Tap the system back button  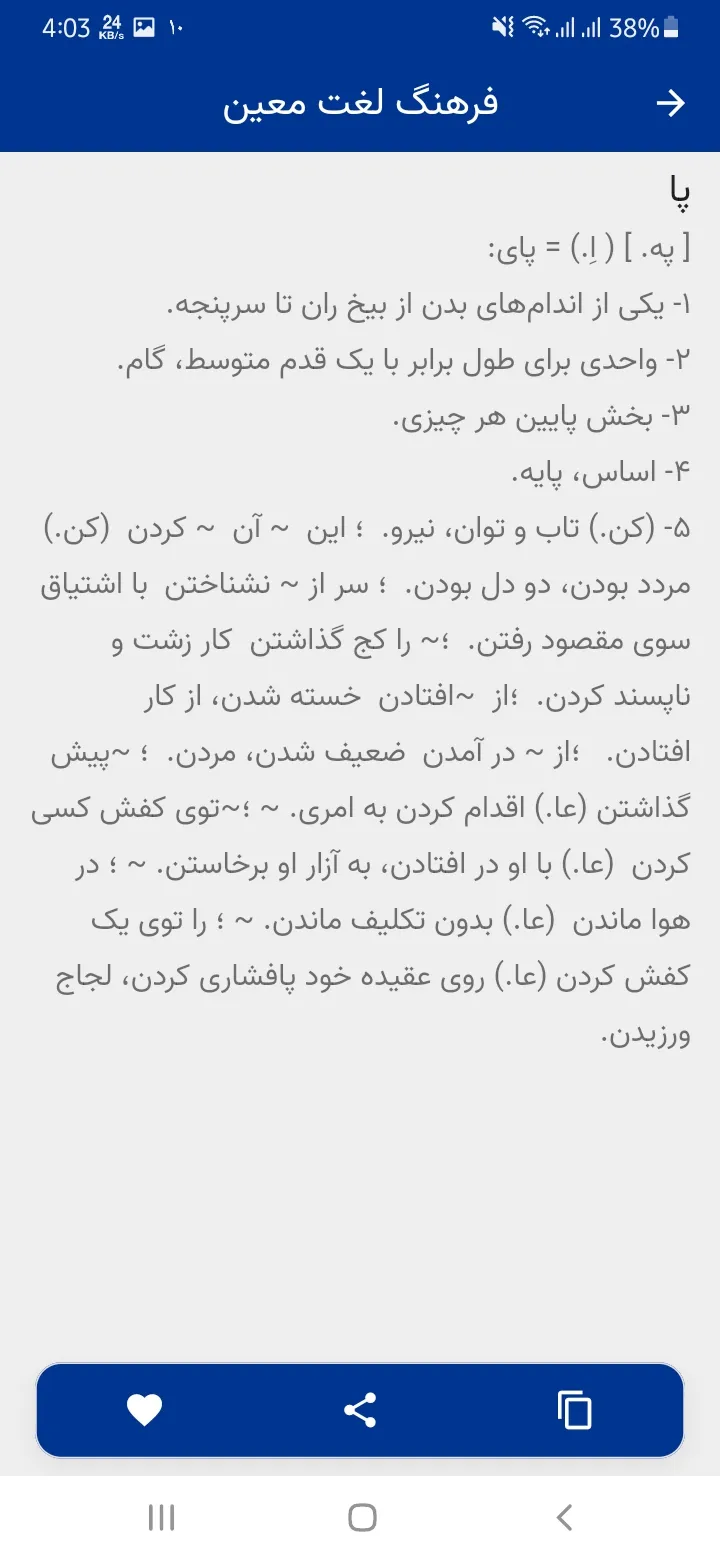pyautogui.click(x=564, y=1518)
